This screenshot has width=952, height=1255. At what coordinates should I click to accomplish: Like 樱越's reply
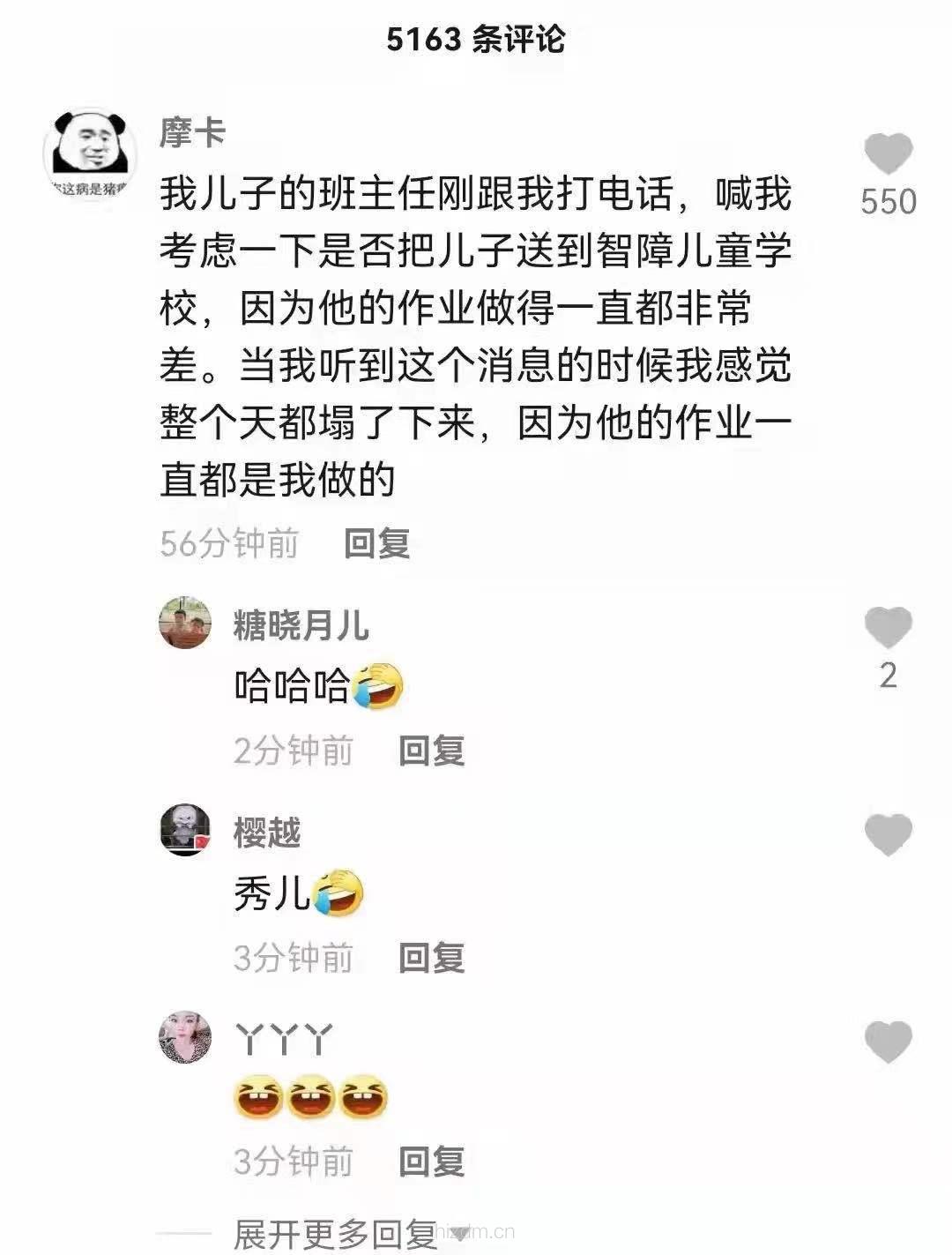click(x=888, y=834)
